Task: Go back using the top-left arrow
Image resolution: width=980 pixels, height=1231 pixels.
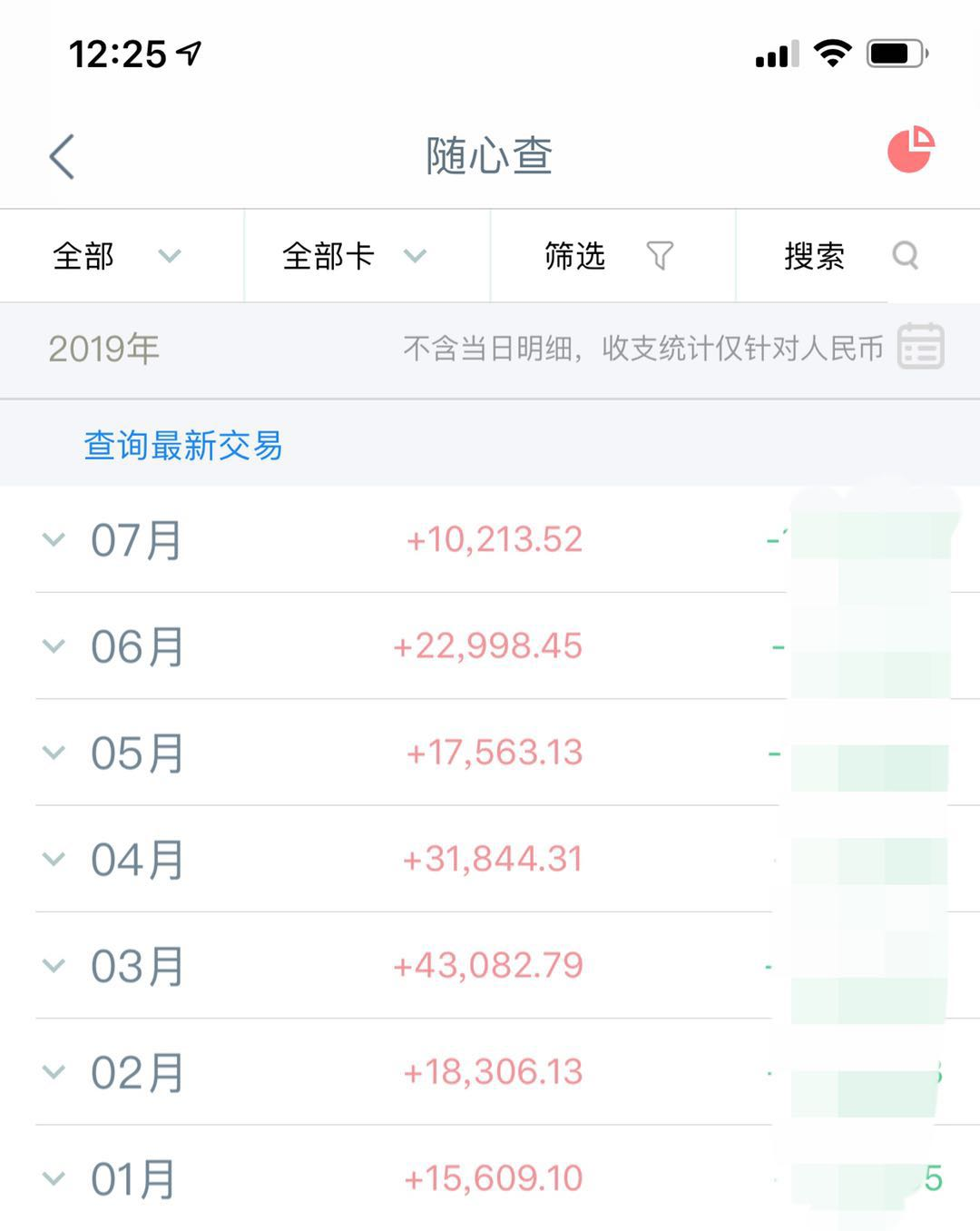Action: pos(62,156)
